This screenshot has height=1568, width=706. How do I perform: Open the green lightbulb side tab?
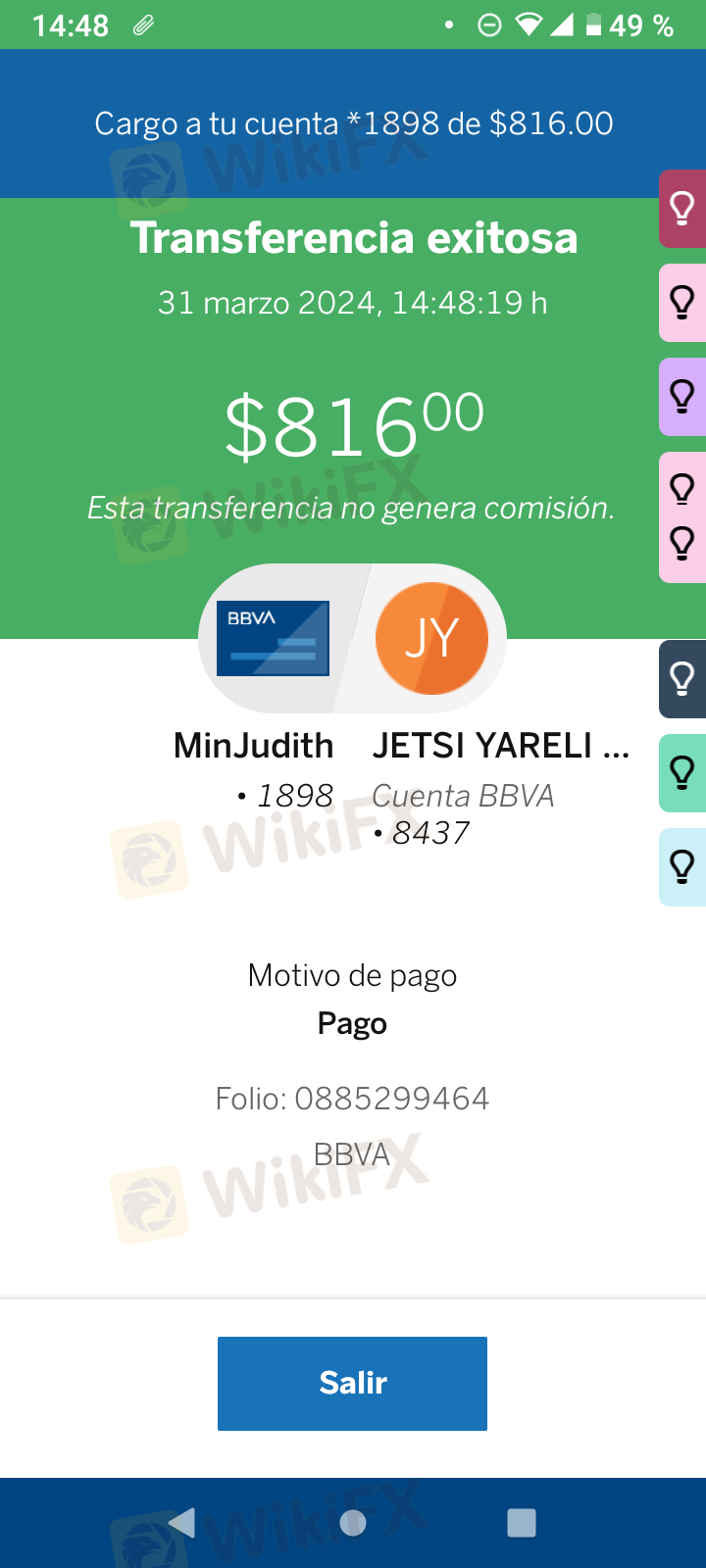point(682,773)
